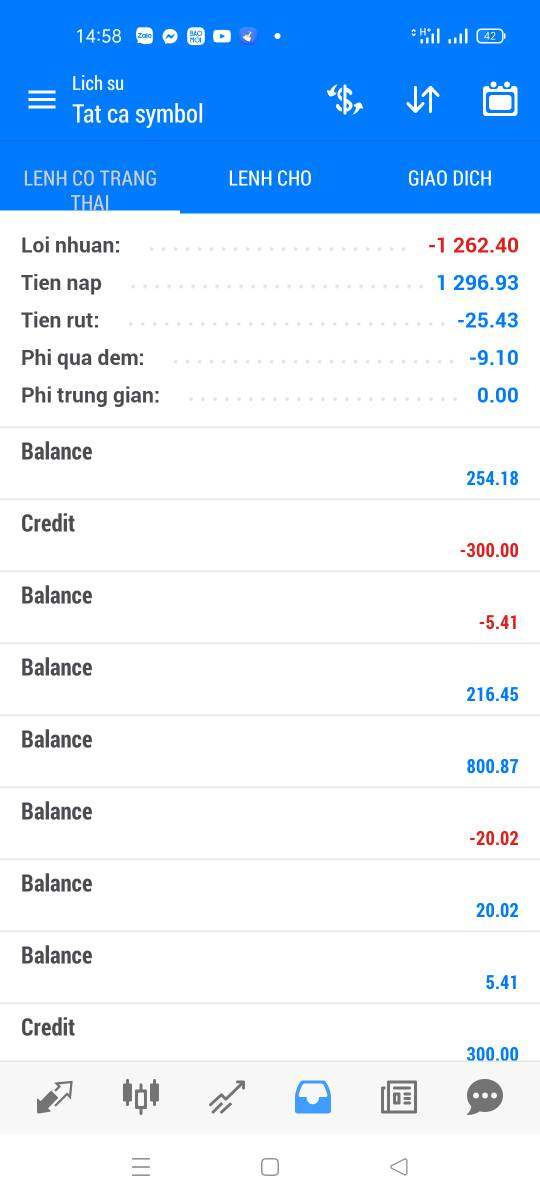Open the candlestick Chart tab
540x1200 pixels.
[141, 1096]
